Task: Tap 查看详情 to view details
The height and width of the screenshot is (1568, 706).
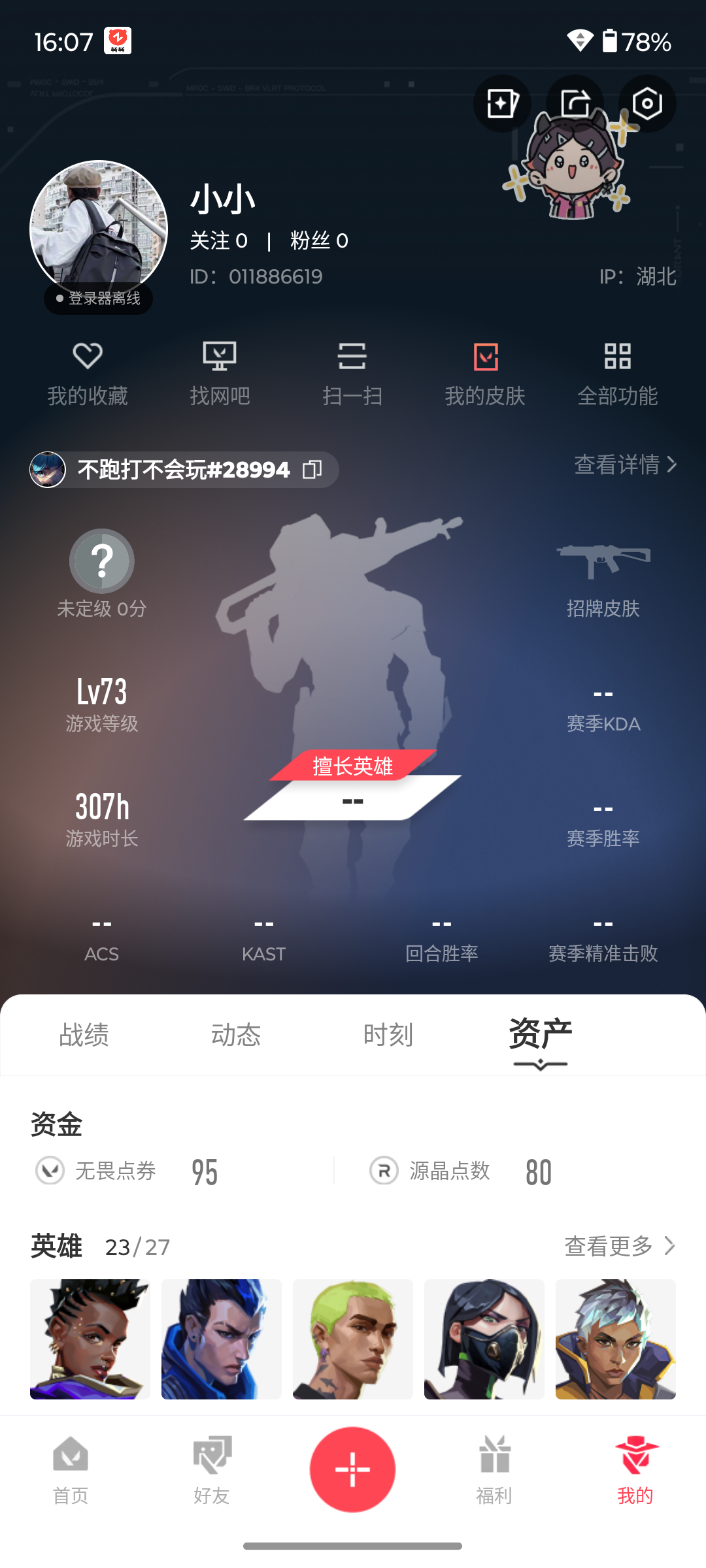Action: (626, 465)
